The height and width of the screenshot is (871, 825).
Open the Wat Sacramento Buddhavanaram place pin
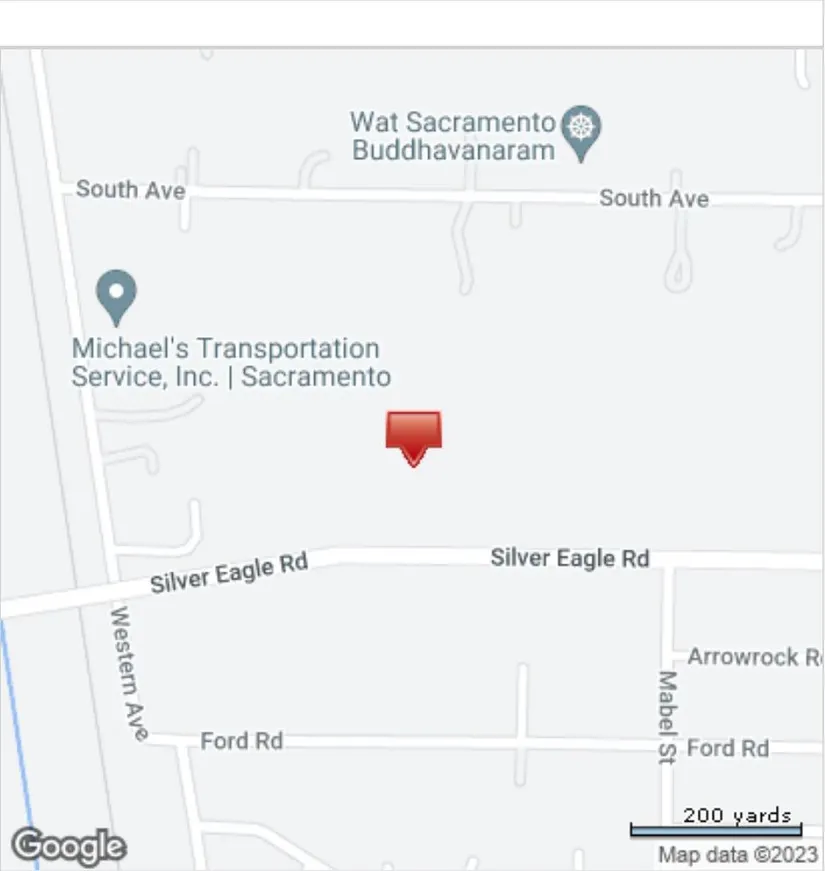(581, 131)
